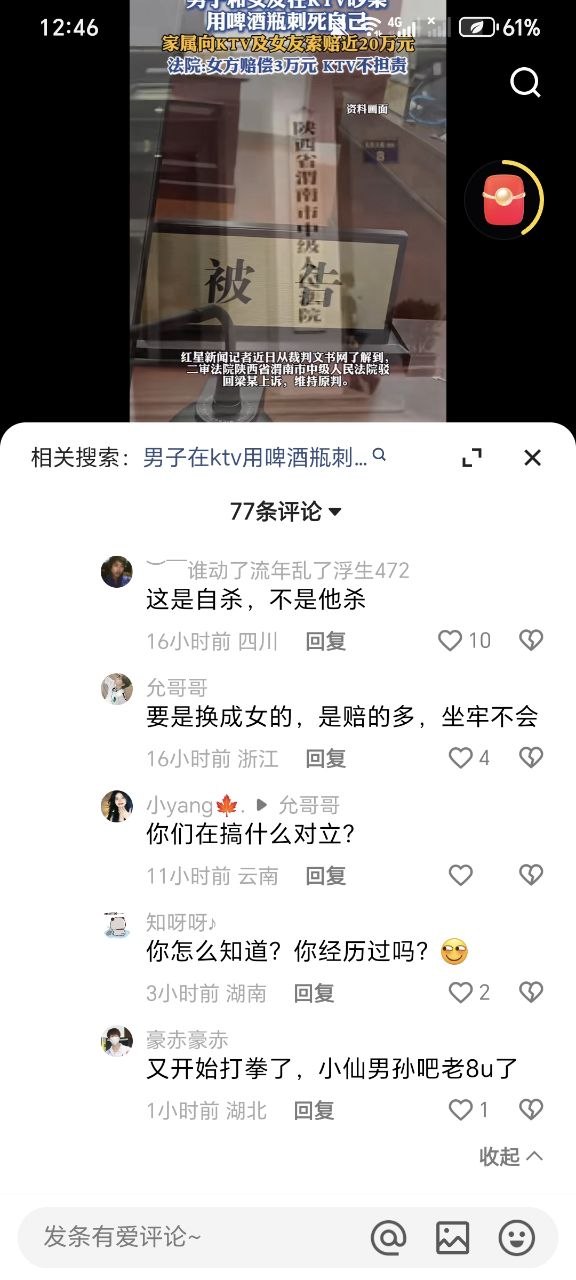The image size is (576, 1280).
Task: Mention someone with the @ icon
Action: [x=388, y=1238]
